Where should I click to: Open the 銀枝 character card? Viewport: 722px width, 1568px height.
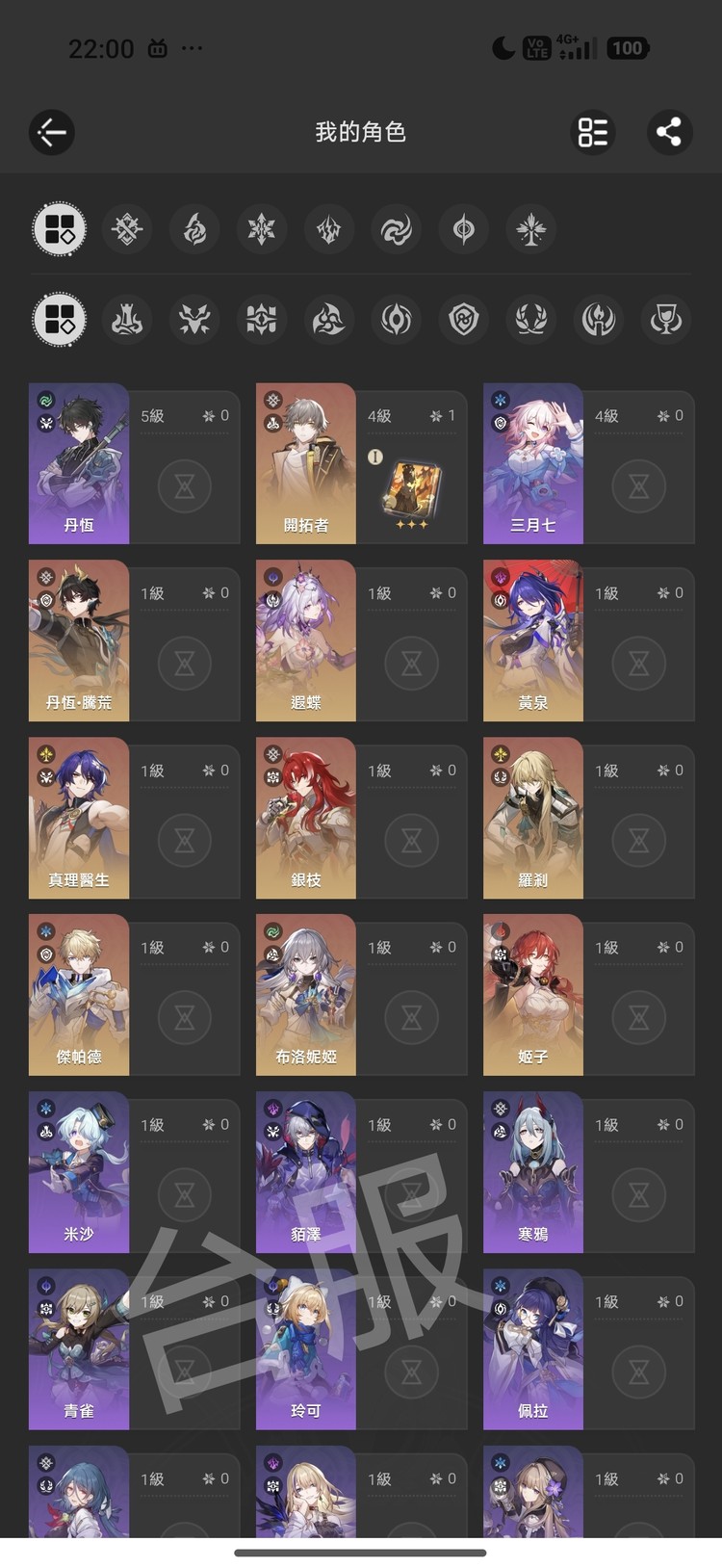[306, 818]
